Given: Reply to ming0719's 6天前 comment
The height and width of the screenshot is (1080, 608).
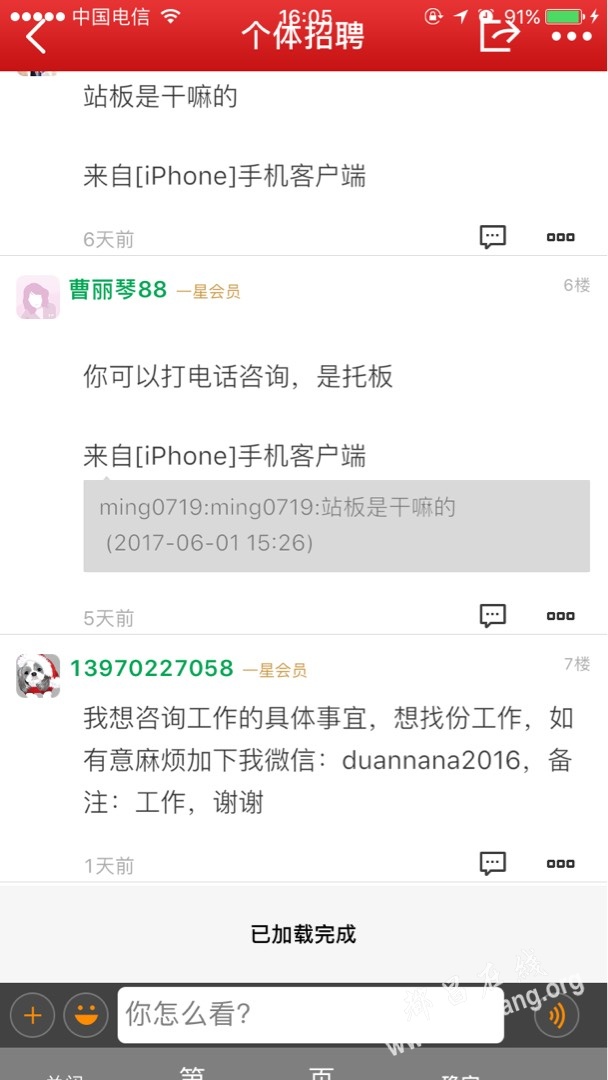Looking at the screenshot, I should point(493,237).
